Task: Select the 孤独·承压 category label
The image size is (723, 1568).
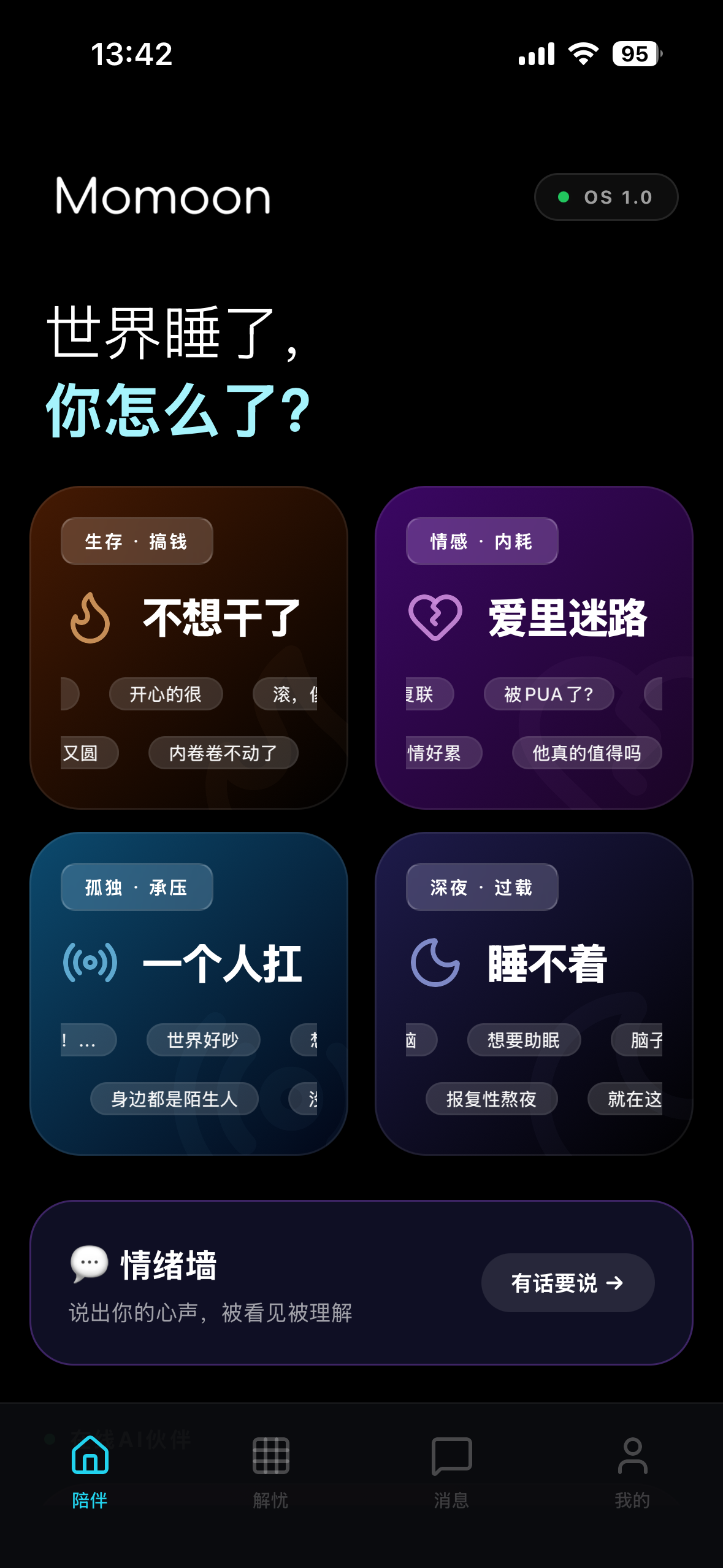Action: [136, 887]
